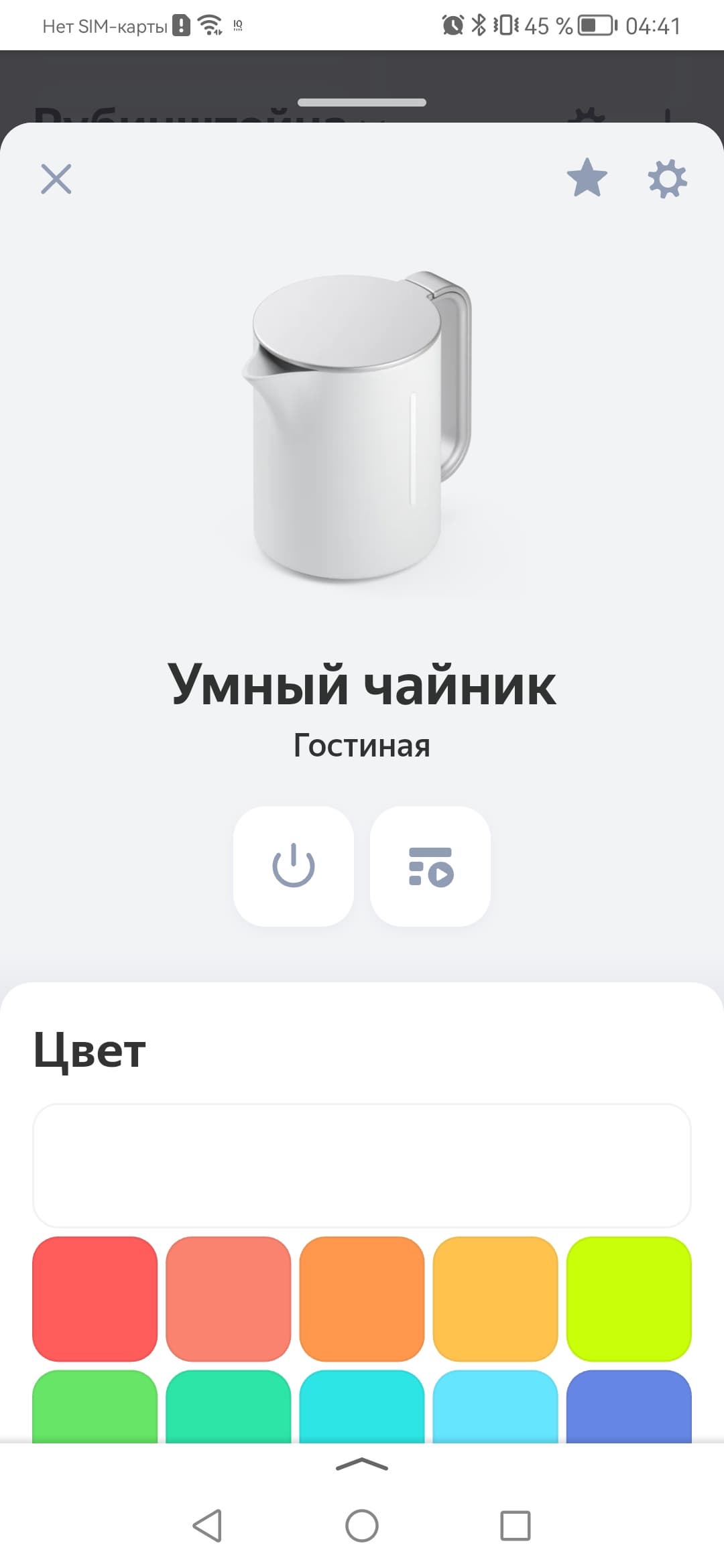Select the emerald color swatch

(x=229, y=1406)
